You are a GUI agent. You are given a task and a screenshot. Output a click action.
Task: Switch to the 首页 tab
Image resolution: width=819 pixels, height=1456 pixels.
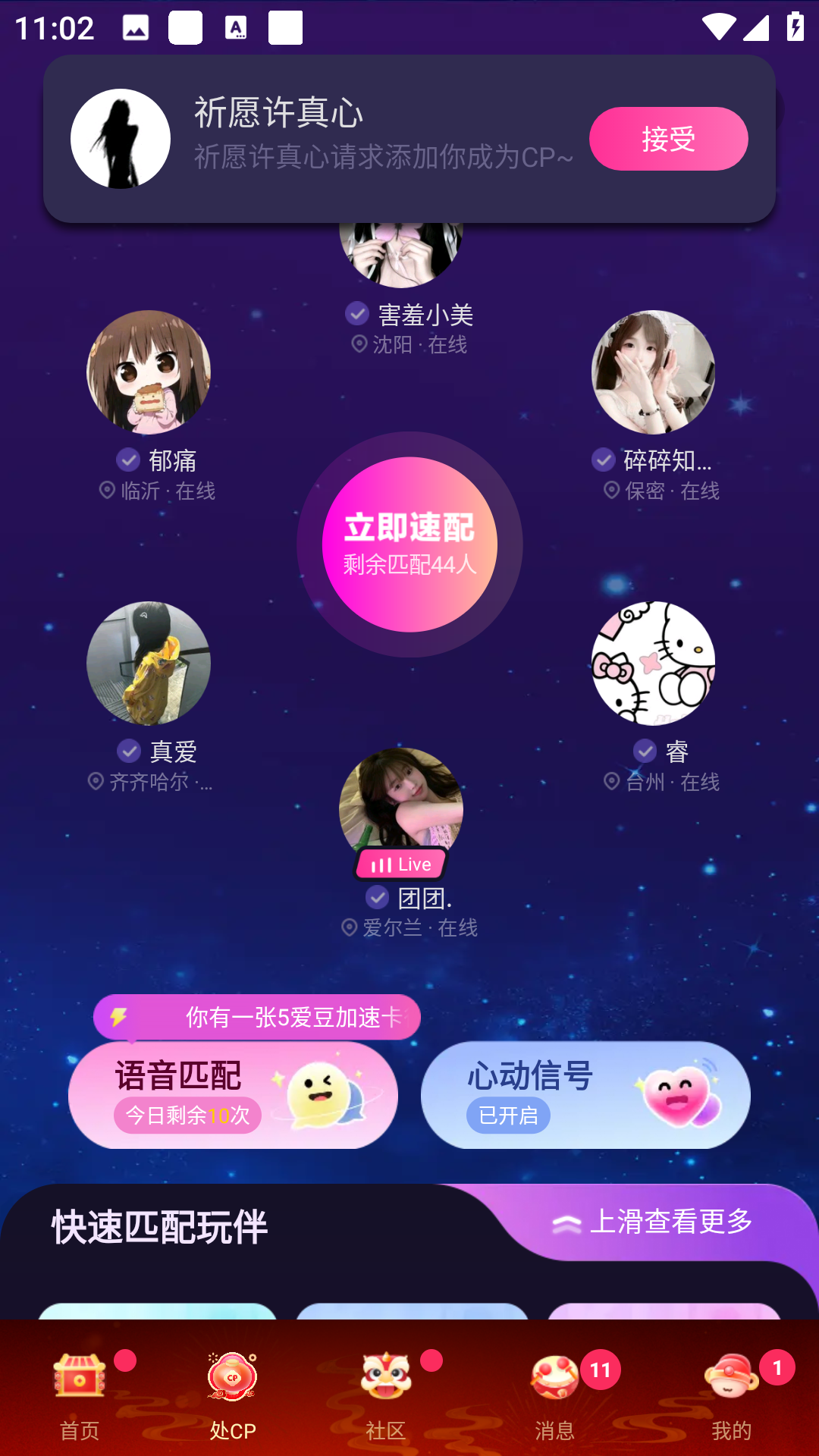pyautogui.click(x=80, y=1397)
